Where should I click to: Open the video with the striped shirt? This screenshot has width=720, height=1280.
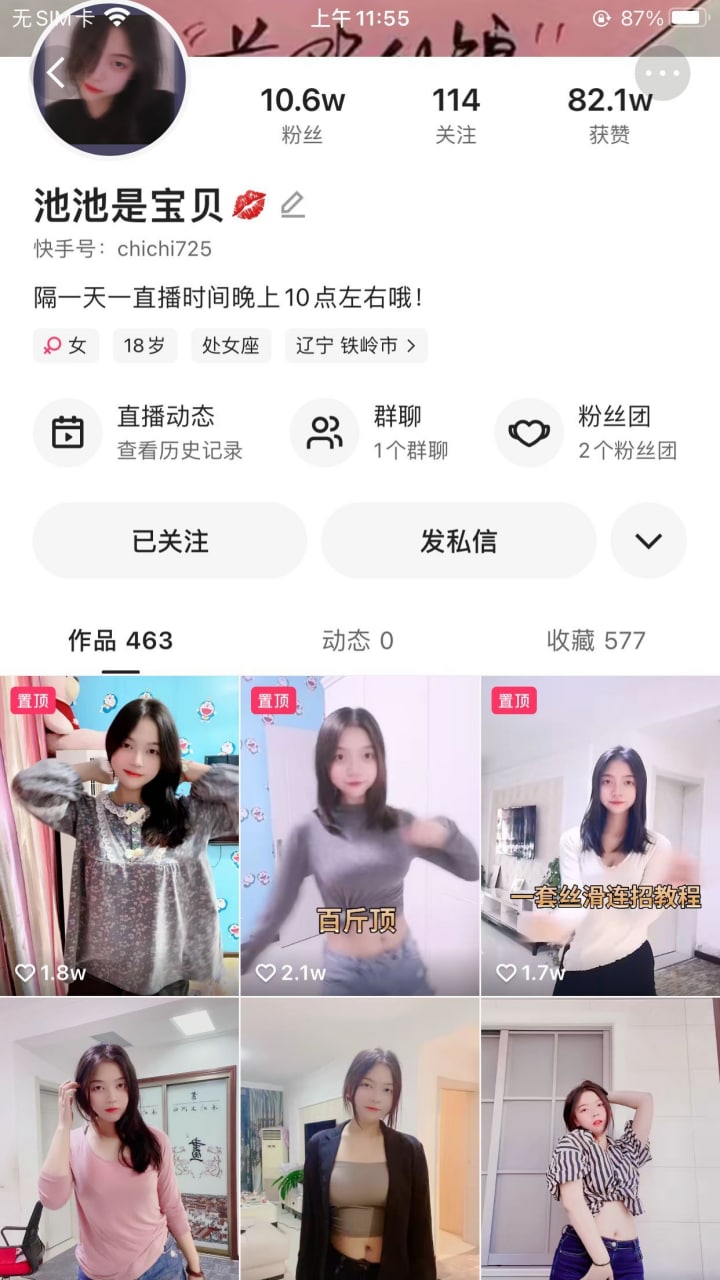coord(600,1140)
